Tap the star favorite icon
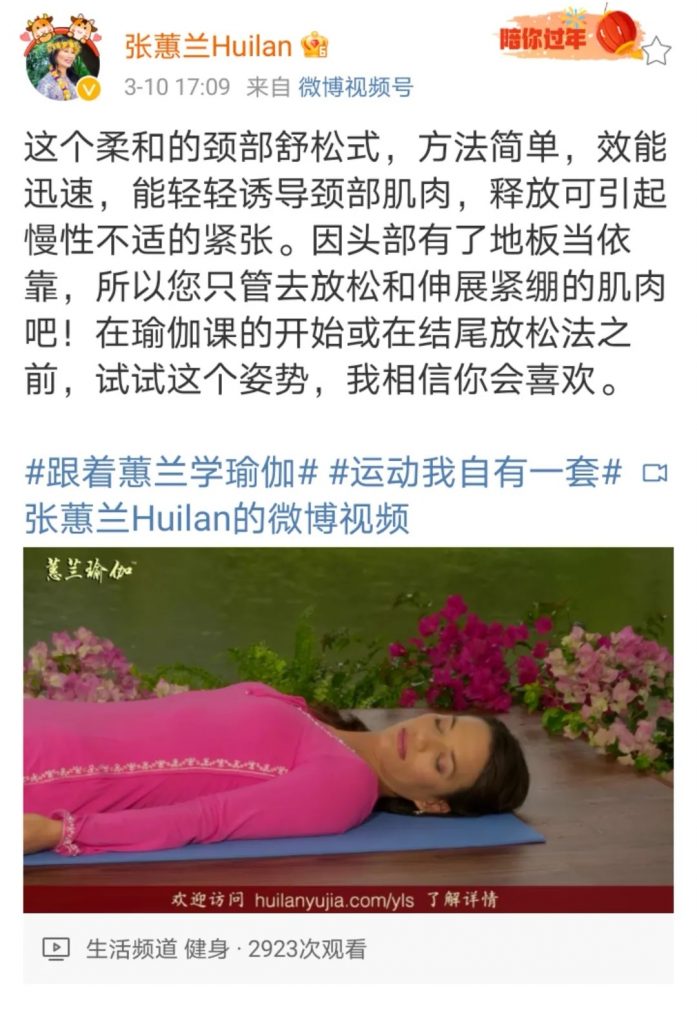Viewport: 697px width, 1024px height. click(x=656, y=50)
